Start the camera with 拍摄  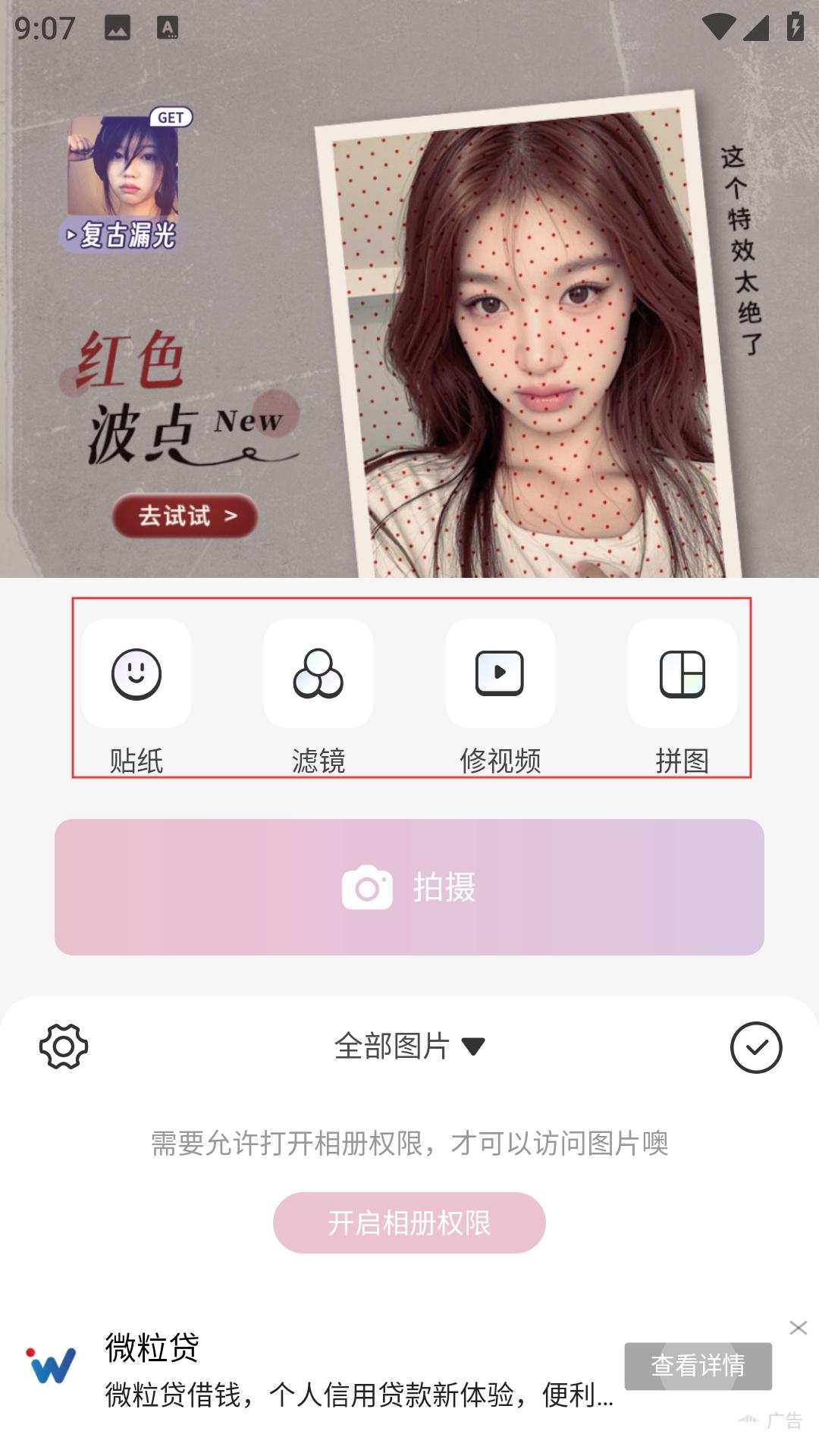tap(409, 886)
